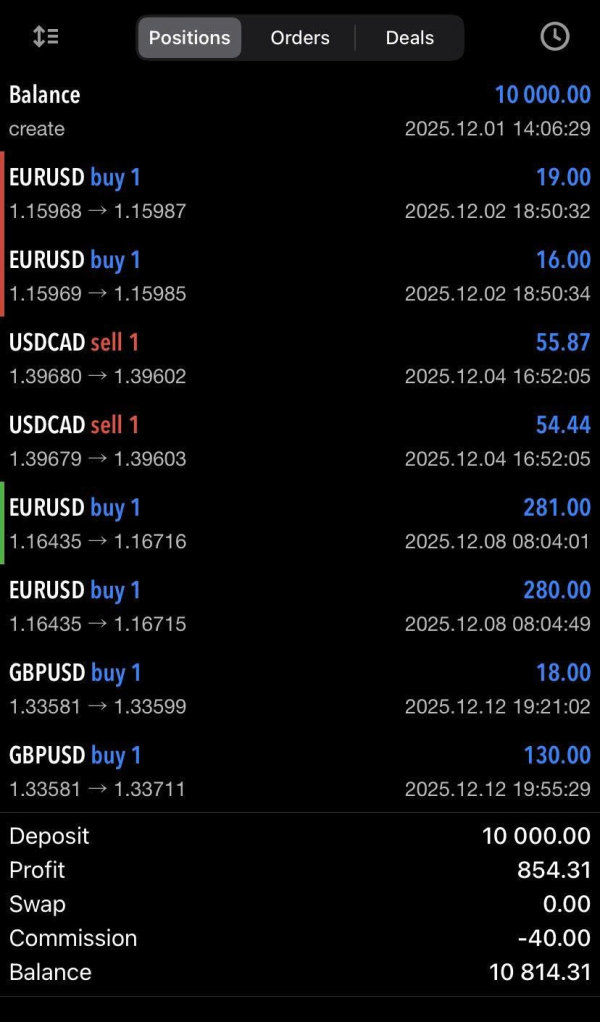Image resolution: width=600 pixels, height=1022 pixels.
Task: View details of GBPUSD buy with 18.00 profit
Action: pyautogui.click(x=300, y=688)
